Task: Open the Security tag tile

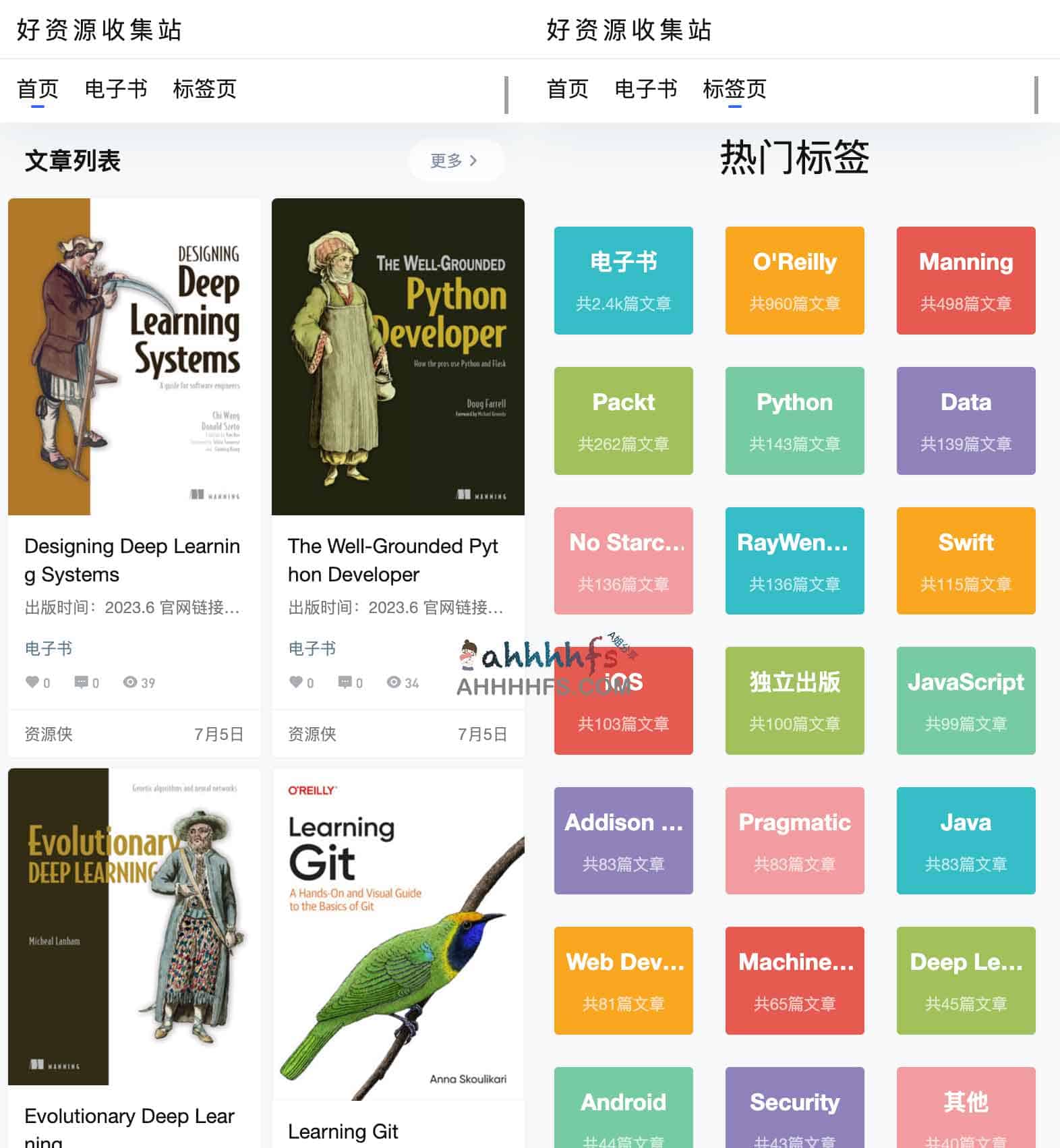Action: tap(794, 1108)
